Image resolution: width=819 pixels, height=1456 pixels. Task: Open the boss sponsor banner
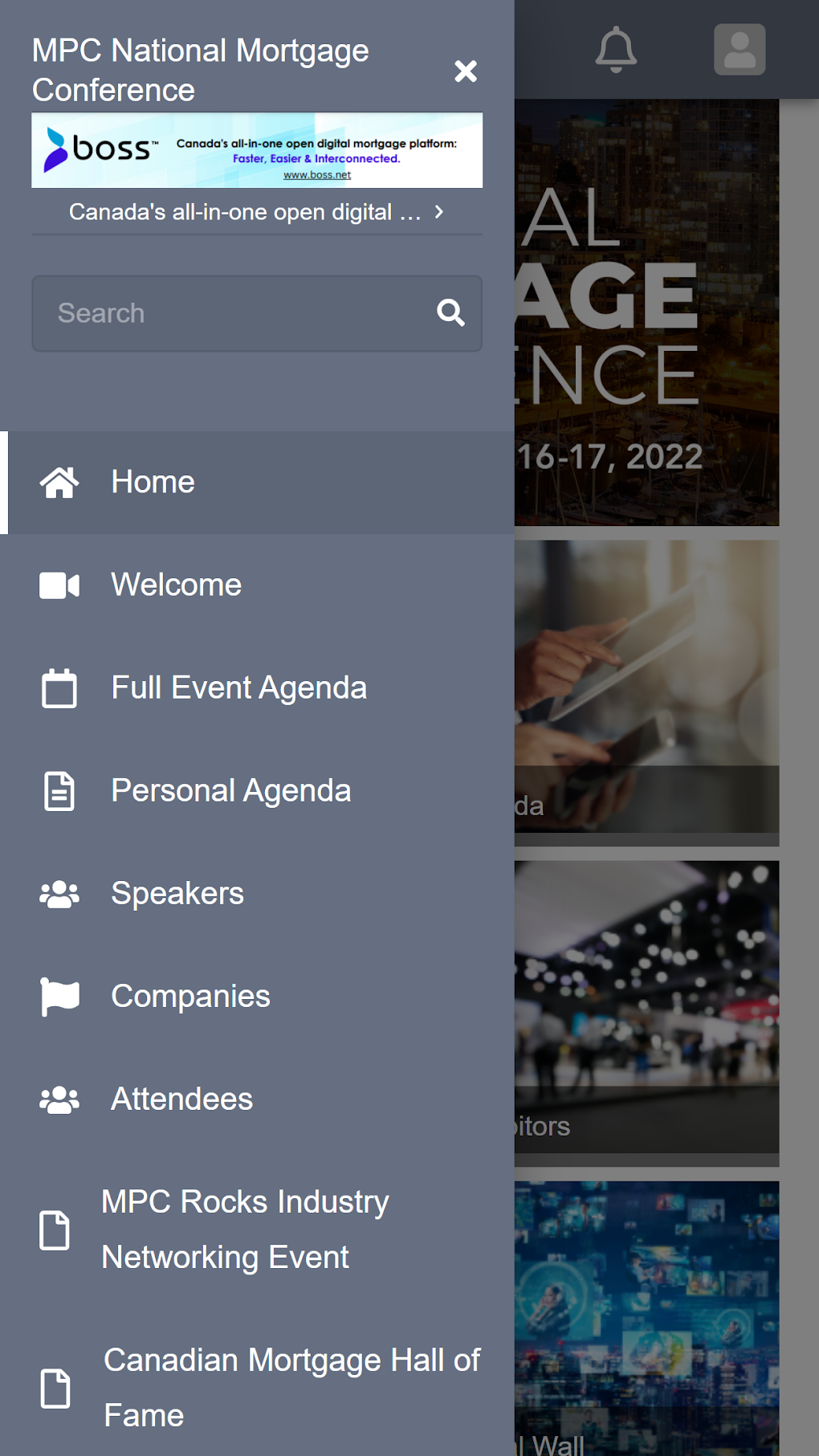pos(257,150)
